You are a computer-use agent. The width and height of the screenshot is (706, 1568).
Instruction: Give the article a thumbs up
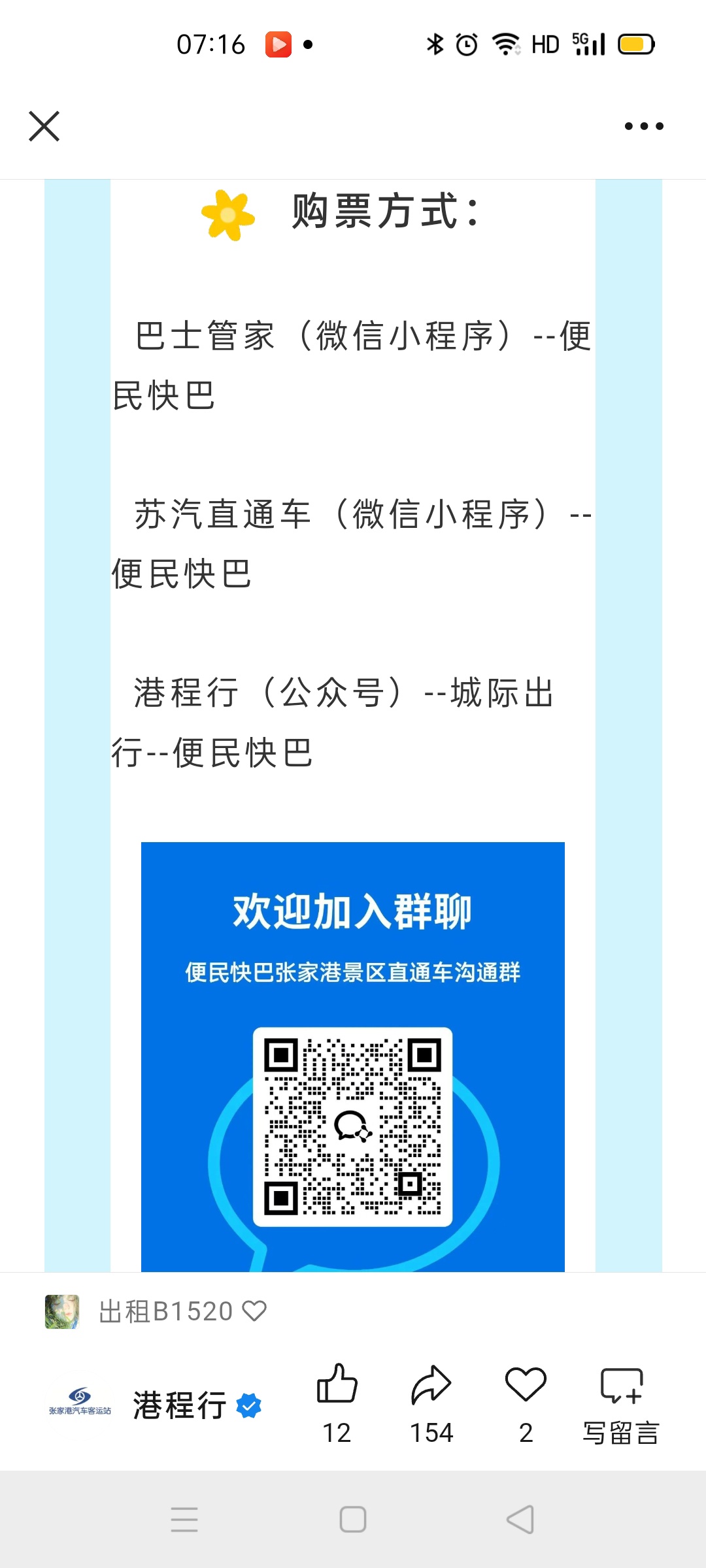point(337,1385)
